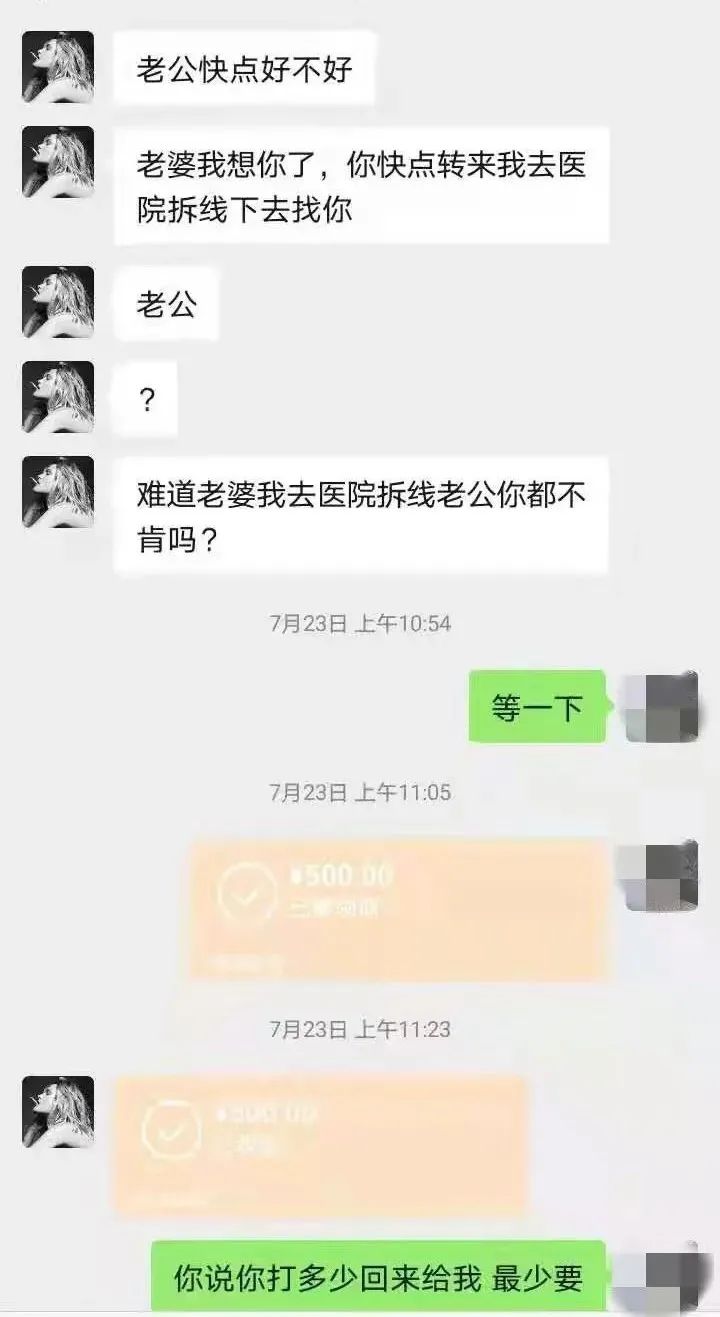Open my own avatar beside 等一下
The width and height of the screenshot is (720, 1317).
(x=661, y=707)
